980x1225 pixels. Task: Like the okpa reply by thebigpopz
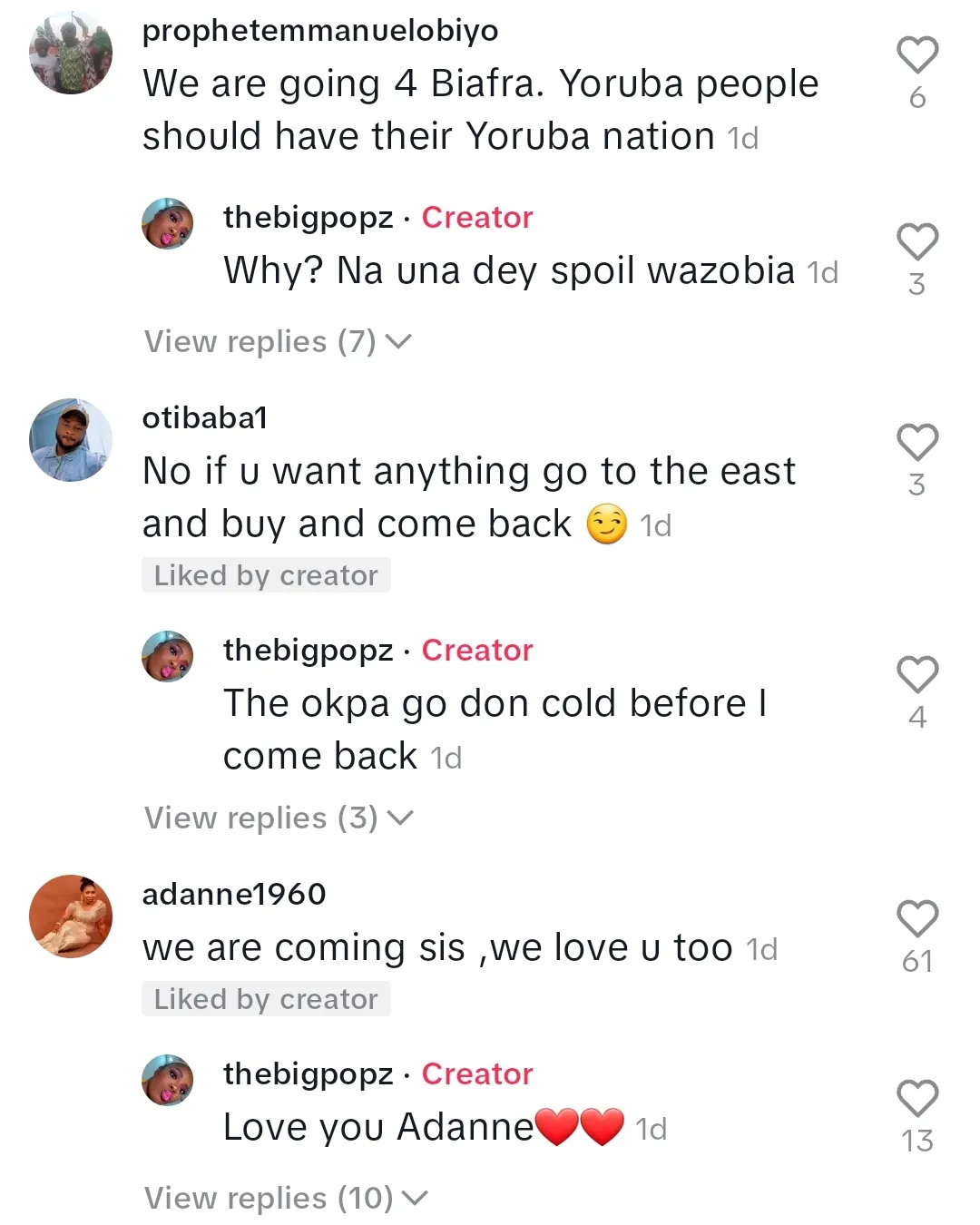[x=917, y=674]
